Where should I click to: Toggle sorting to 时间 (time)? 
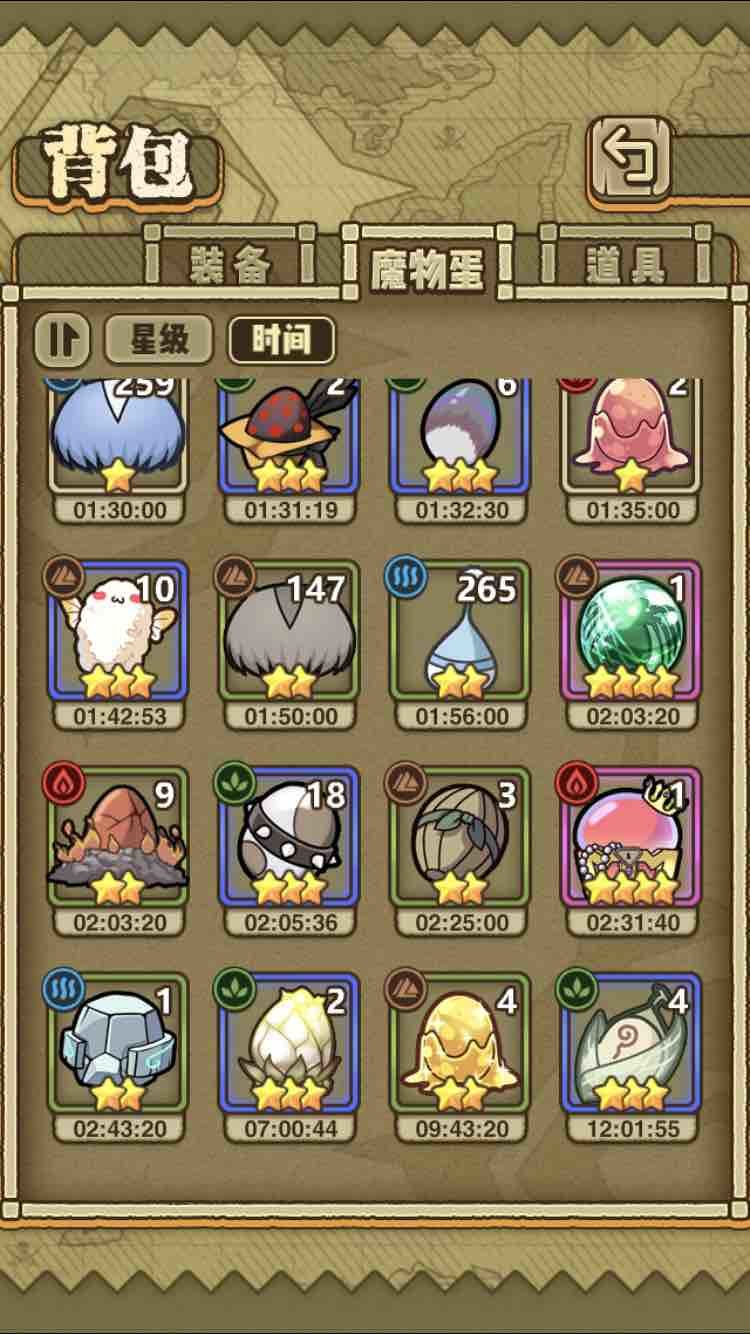coord(284,338)
